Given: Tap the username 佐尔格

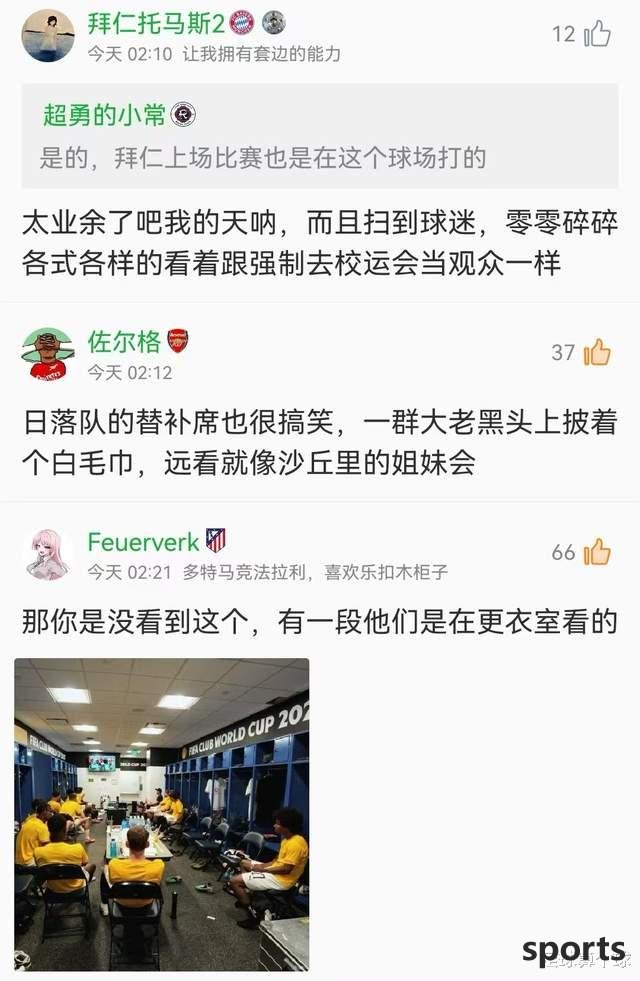Looking at the screenshot, I should click(x=124, y=342).
